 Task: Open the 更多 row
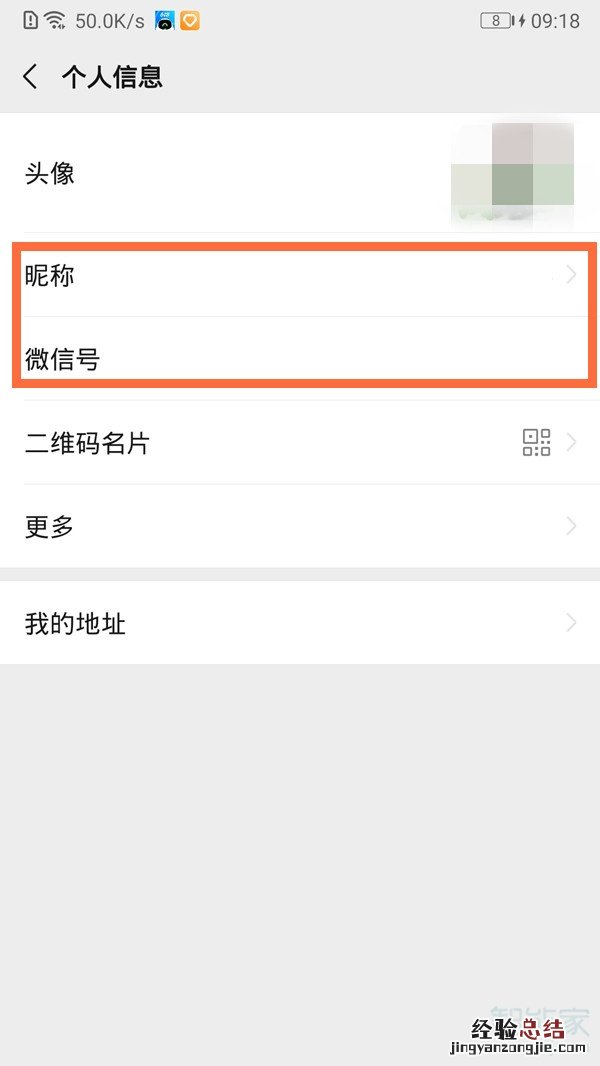[300, 526]
